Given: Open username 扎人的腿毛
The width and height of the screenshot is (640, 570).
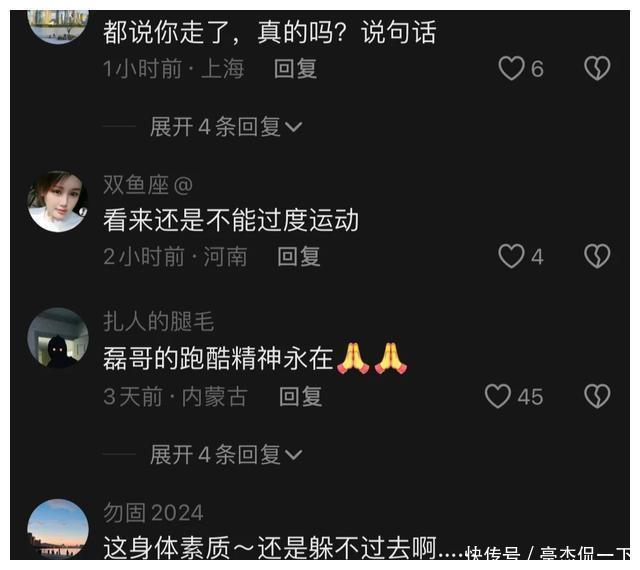Looking at the screenshot, I should 158,322.
